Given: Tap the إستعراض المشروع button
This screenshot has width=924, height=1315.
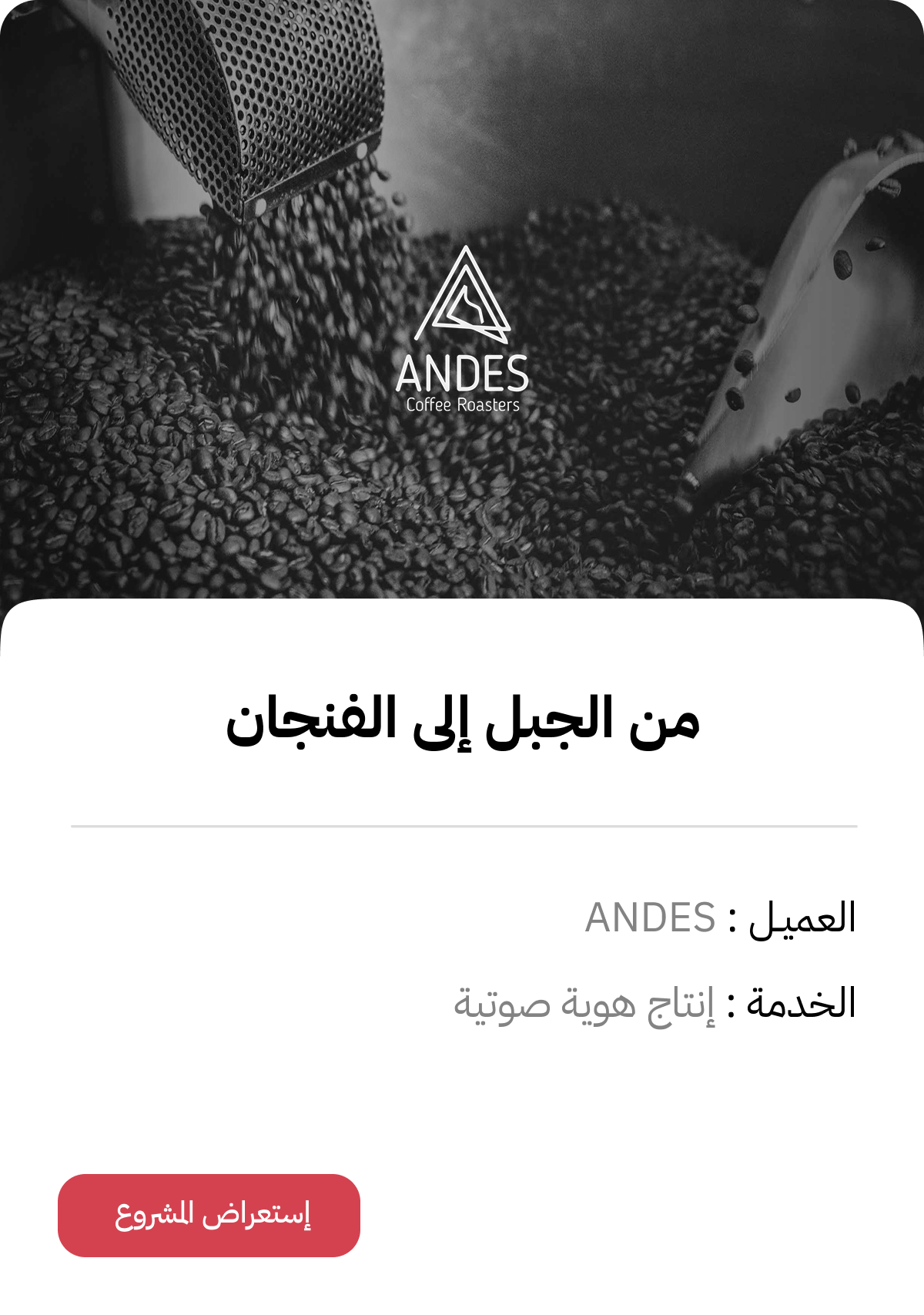Looking at the screenshot, I should coord(209,1215).
